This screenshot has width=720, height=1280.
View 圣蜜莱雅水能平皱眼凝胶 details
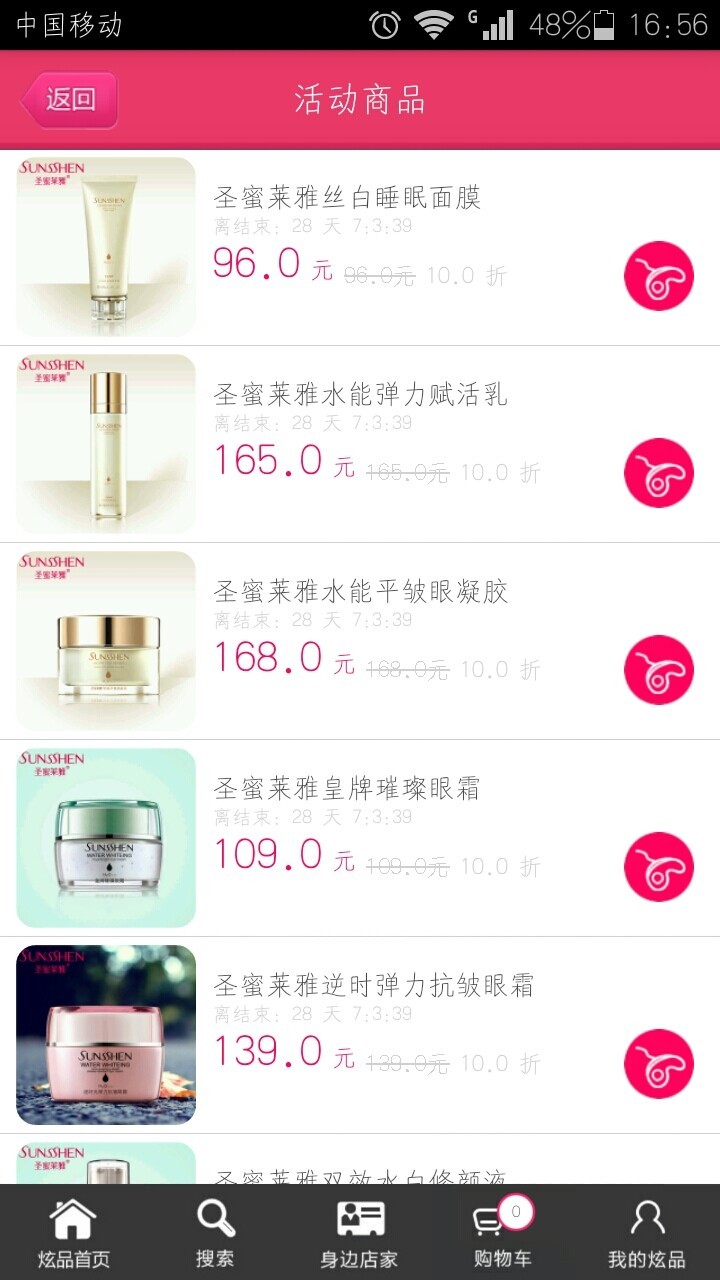pyautogui.click(x=360, y=592)
